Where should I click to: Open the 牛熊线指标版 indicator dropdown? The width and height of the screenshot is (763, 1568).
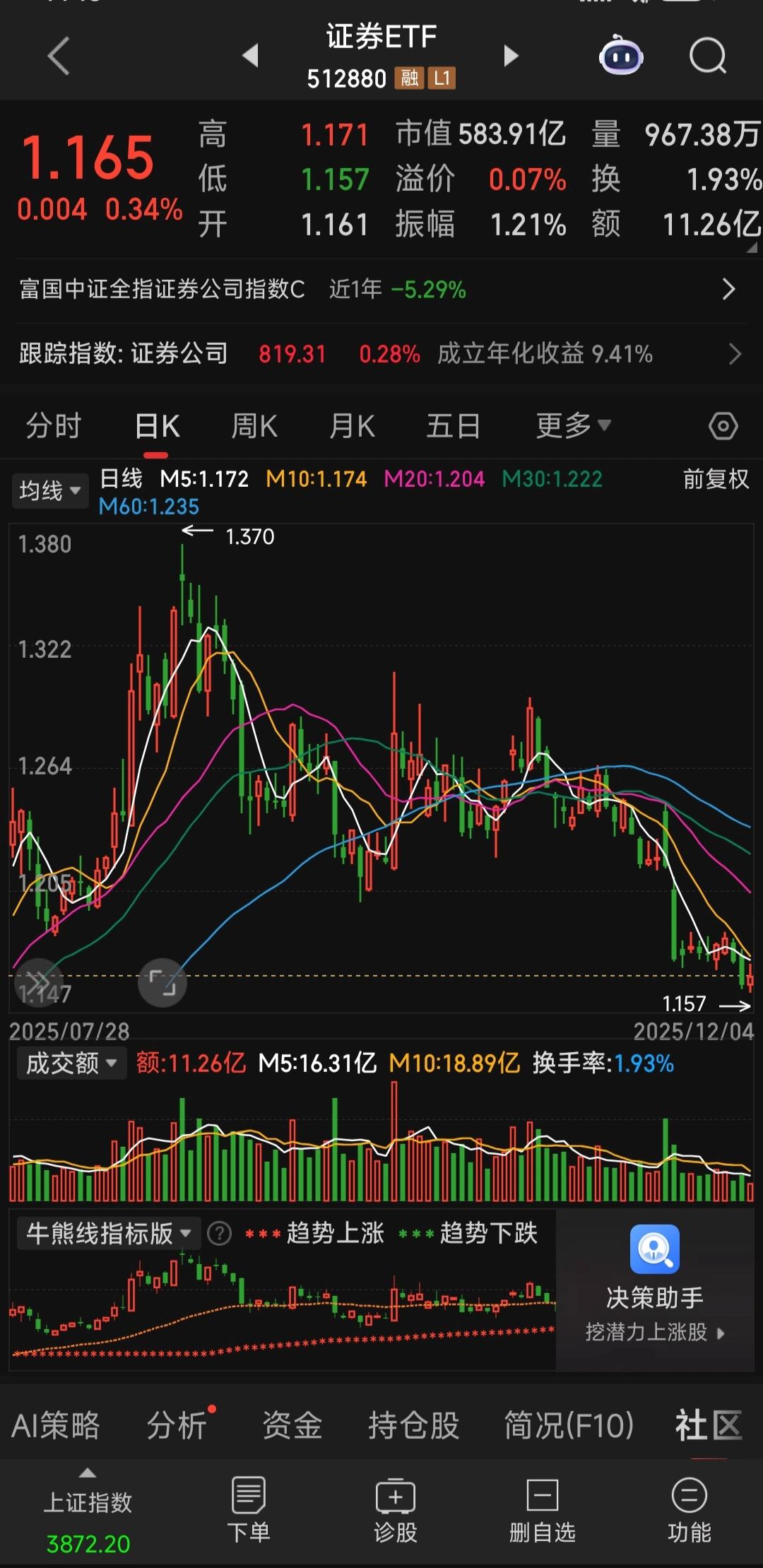coord(106,1232)
